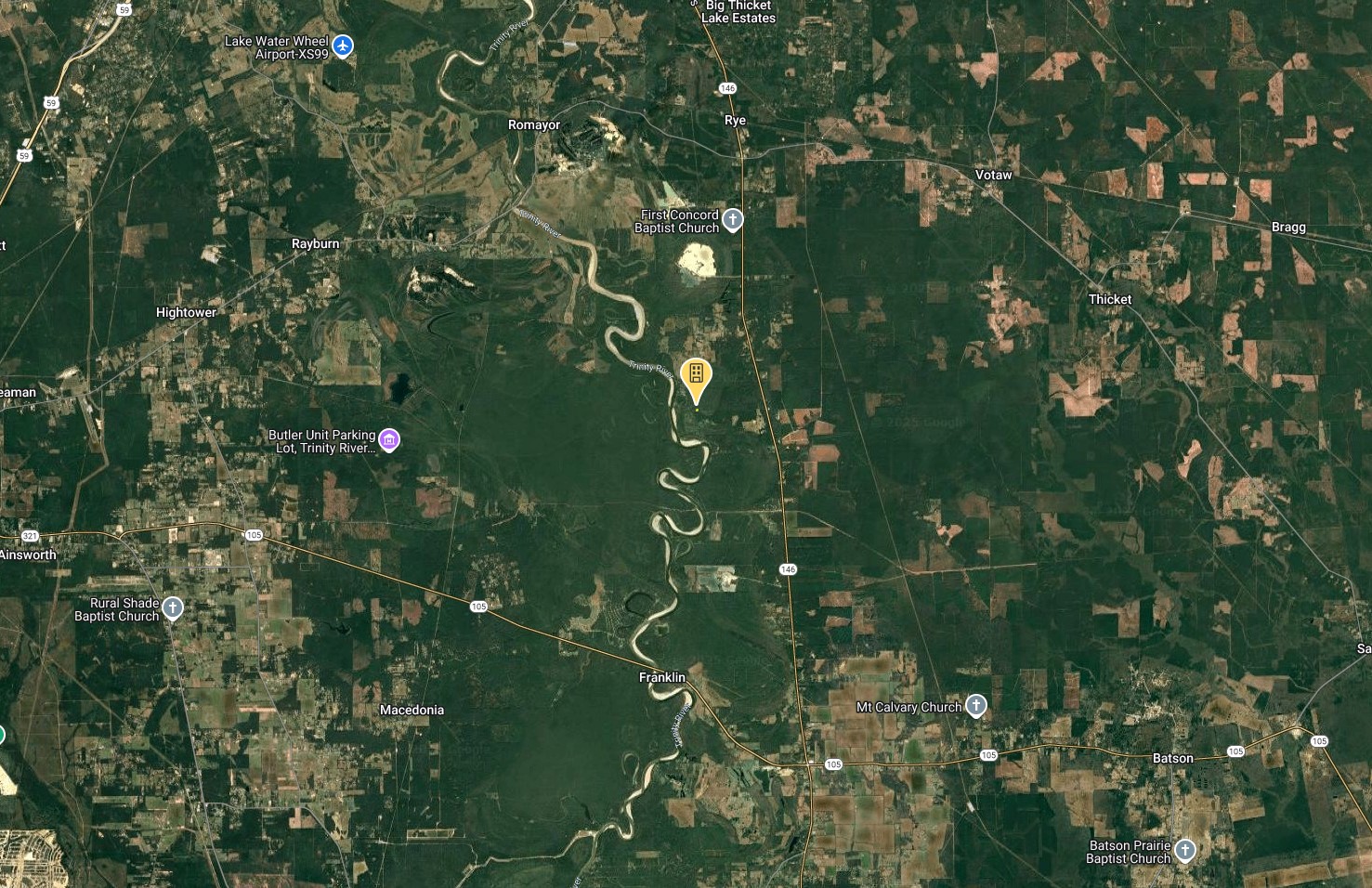Open the Mt Calvary Church marker

975,706
